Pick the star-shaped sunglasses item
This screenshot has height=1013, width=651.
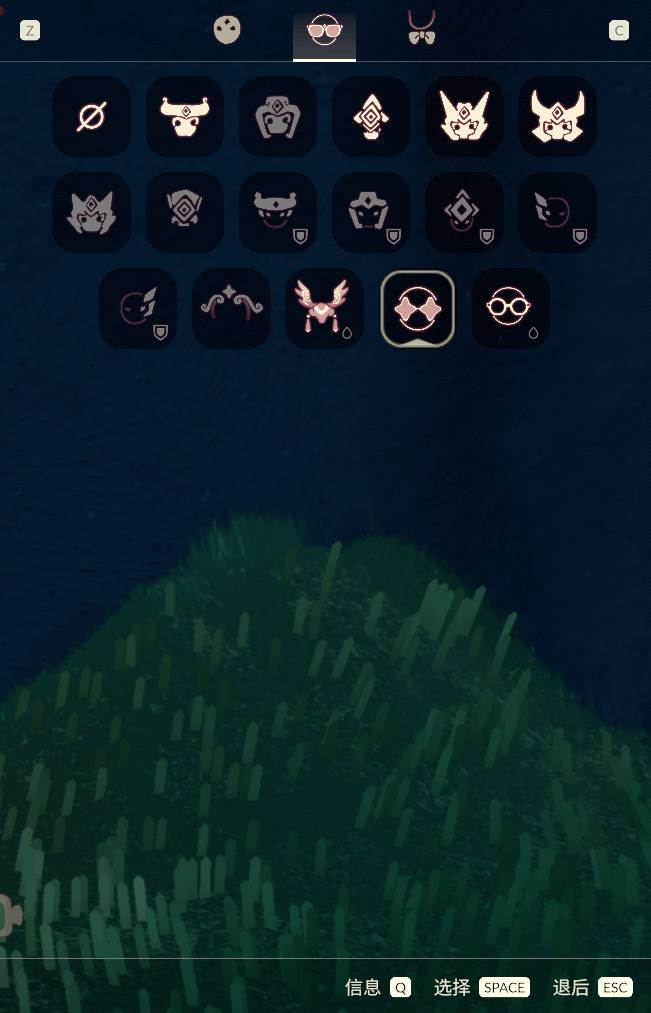418,309
